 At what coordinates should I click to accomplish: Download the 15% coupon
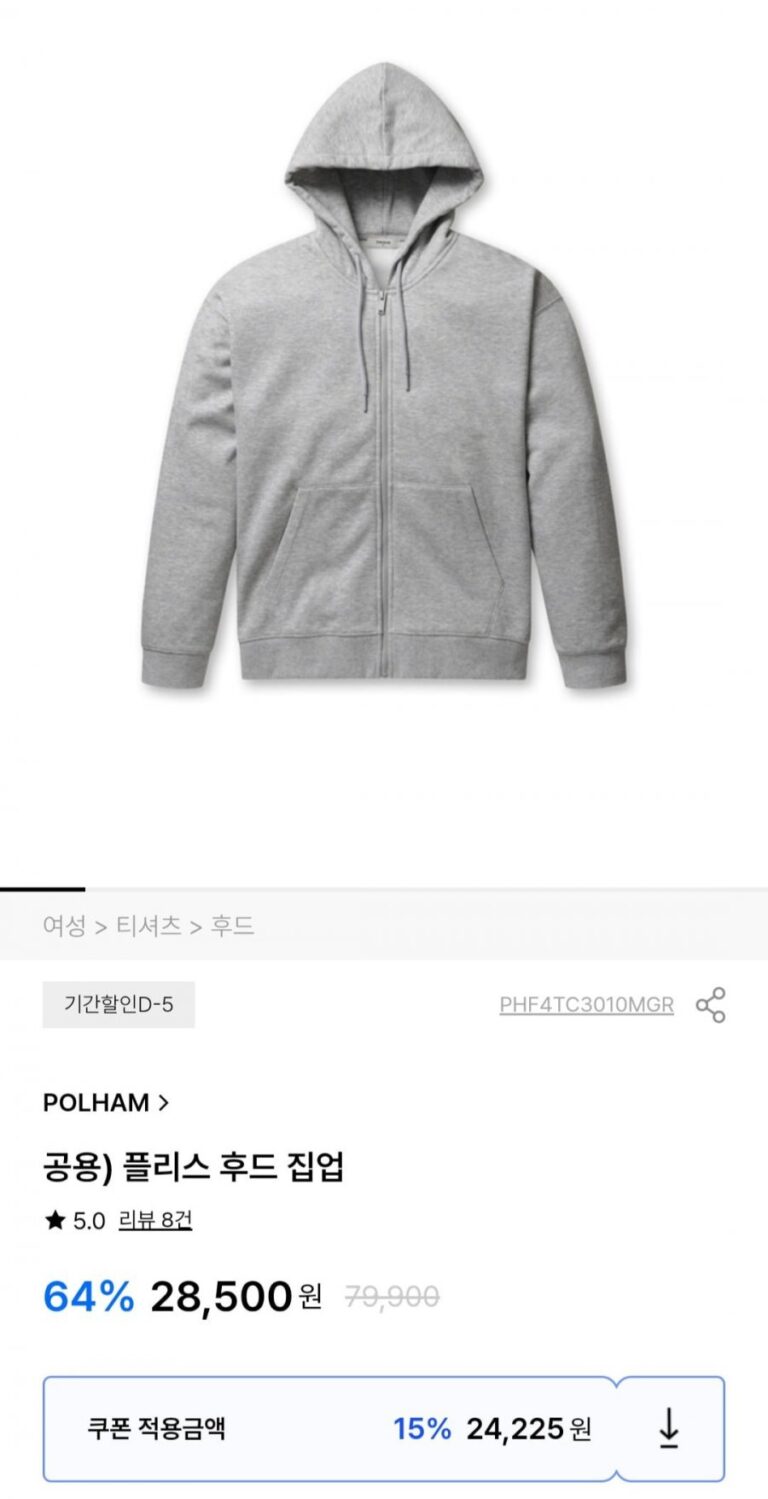click(669, 1430)
